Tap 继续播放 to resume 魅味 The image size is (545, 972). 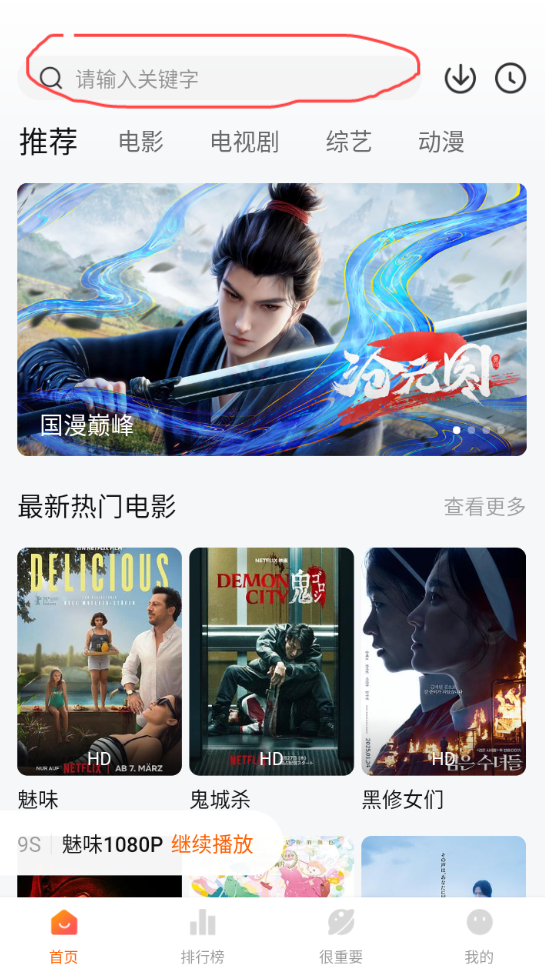(212, 844)
